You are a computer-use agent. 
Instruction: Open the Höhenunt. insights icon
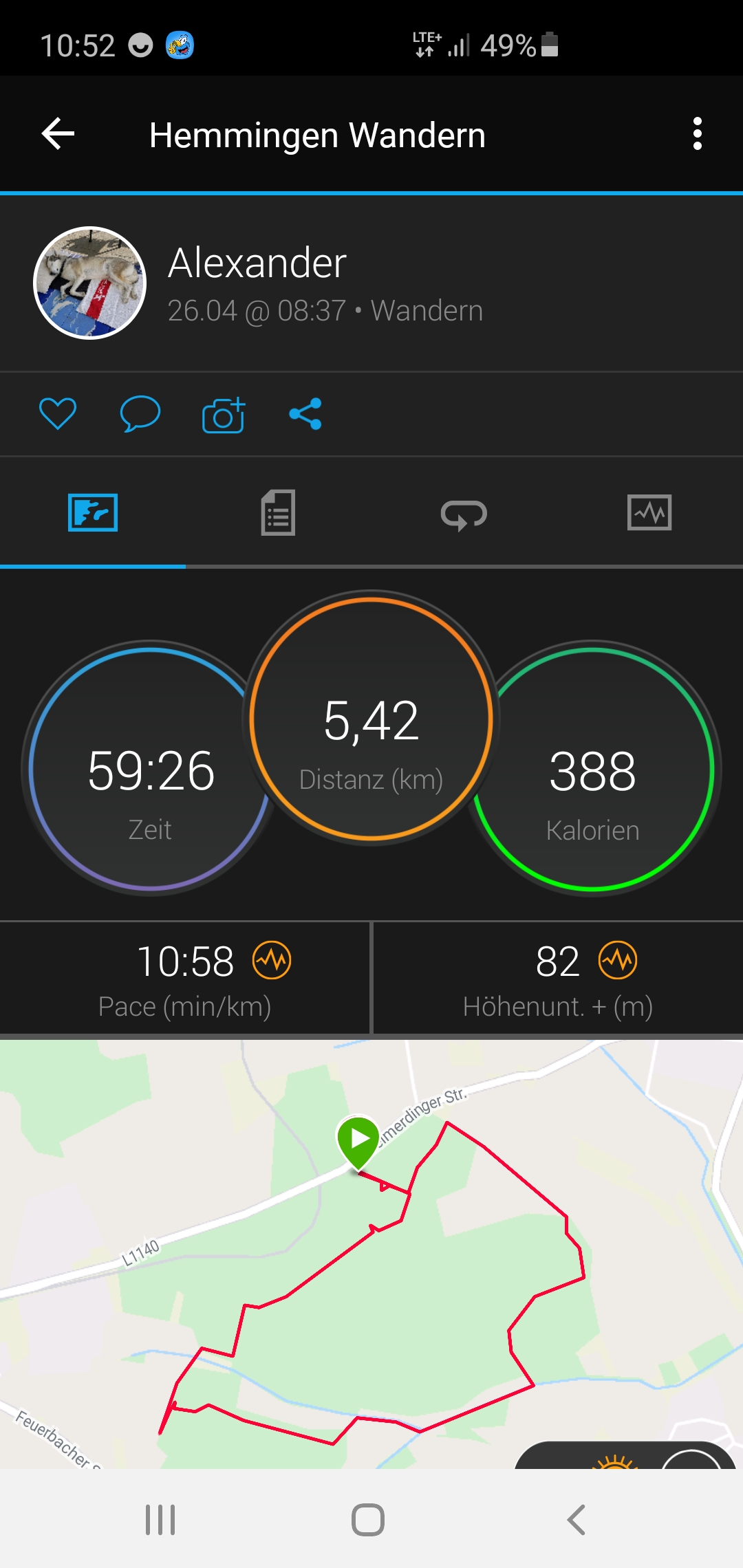pos(618,960)
